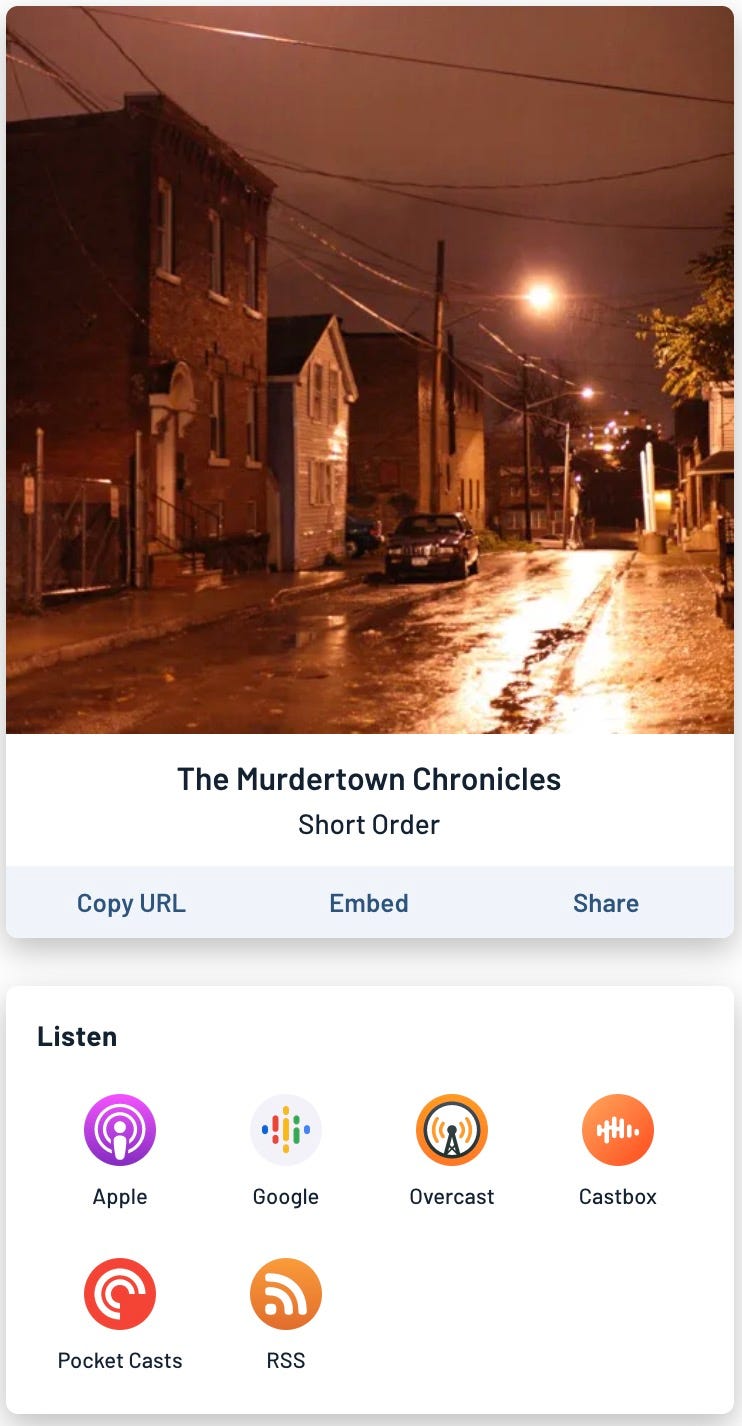Share The Murdertown Chronicles podcast
This screenshot has width=742, height=1426.
605,903
